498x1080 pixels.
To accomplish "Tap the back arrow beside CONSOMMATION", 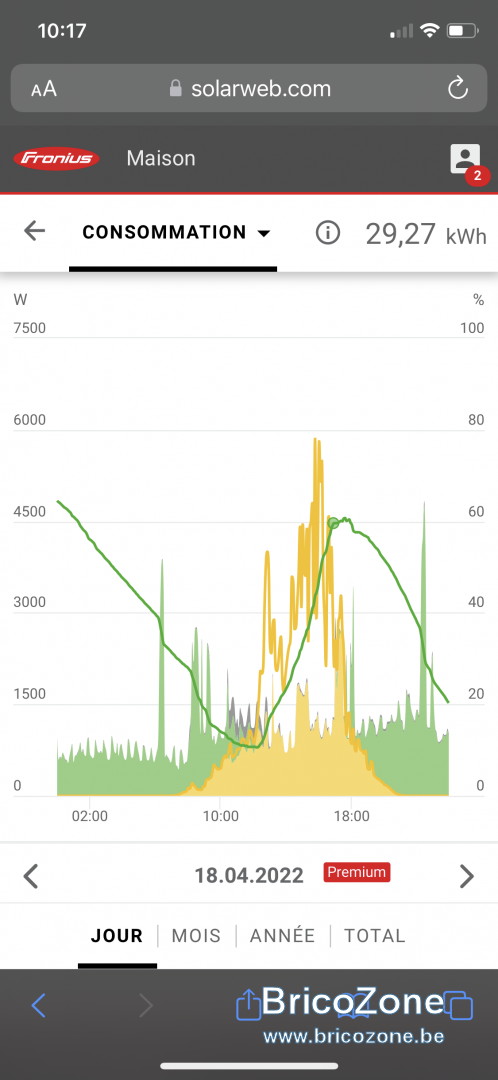I will pyautogui.click(x=34, y=231).
